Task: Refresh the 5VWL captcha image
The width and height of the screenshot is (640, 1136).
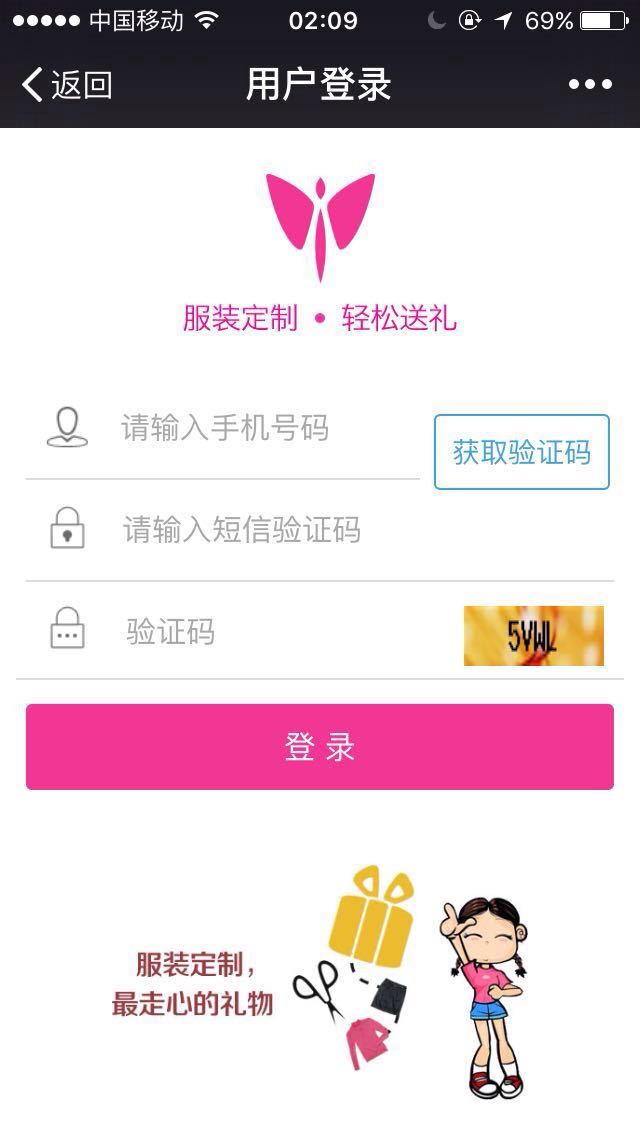Action: (x=533, y=636)
